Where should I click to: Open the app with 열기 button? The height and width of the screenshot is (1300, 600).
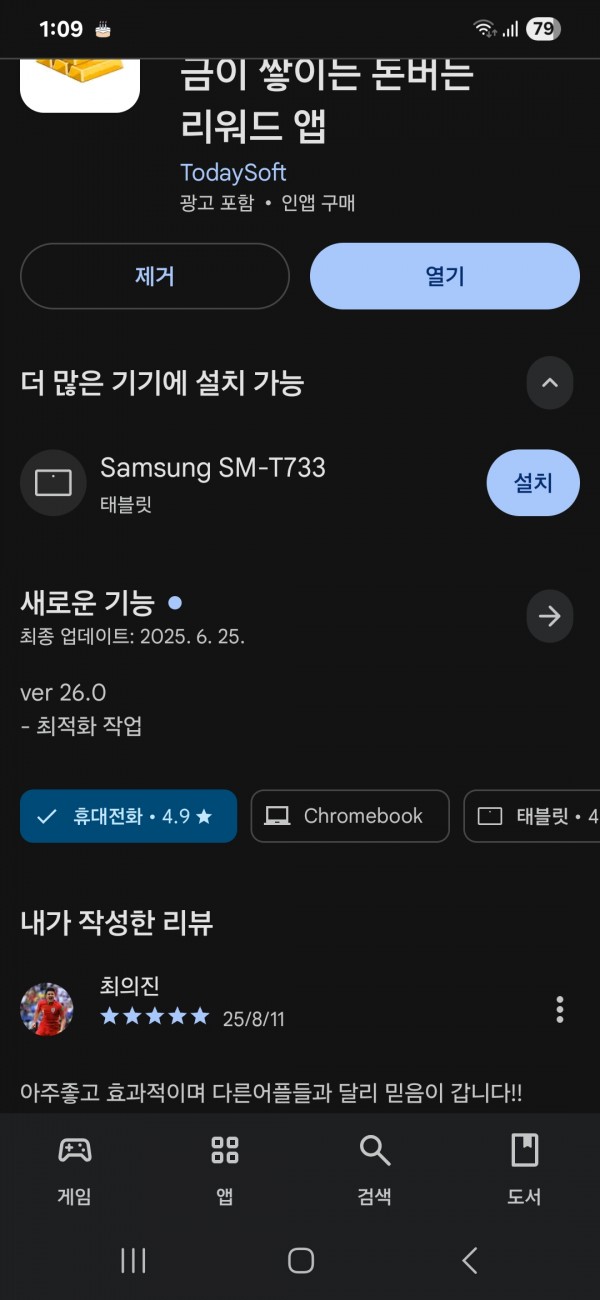[x=445, y=276]
